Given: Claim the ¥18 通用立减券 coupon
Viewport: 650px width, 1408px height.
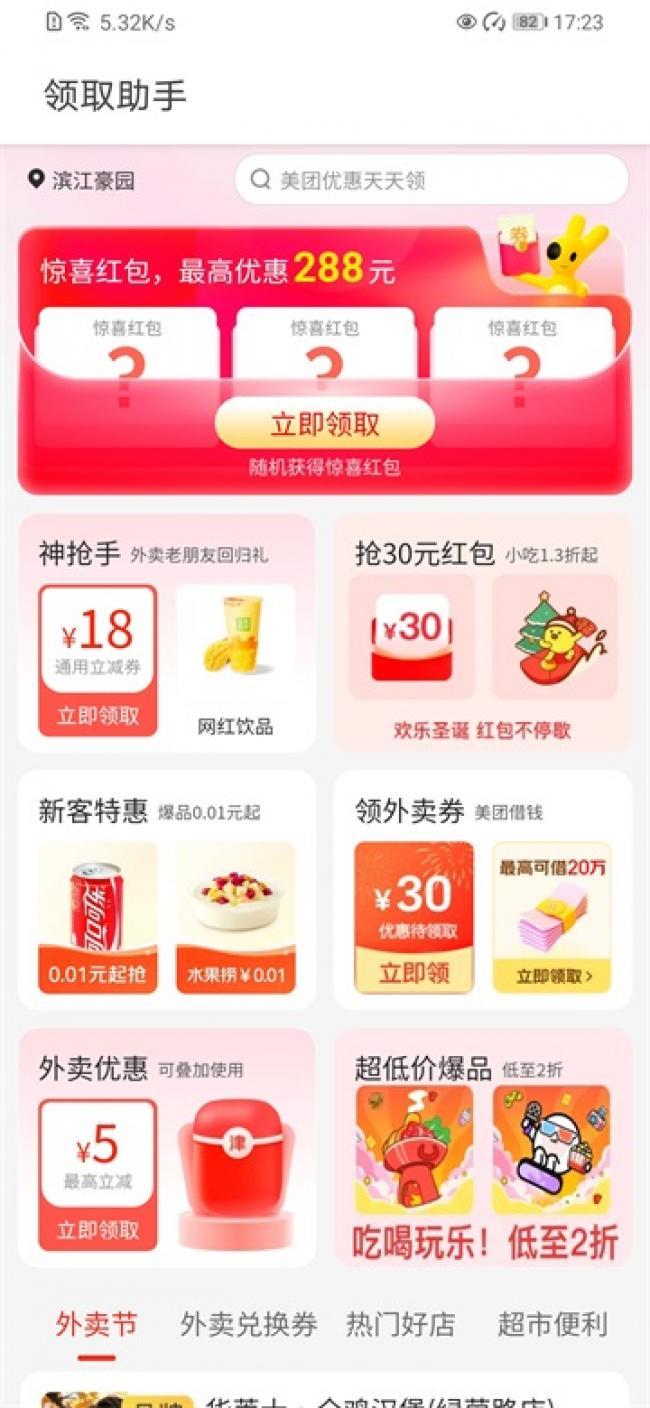Looking at the screenshot, I should [98, 715].
